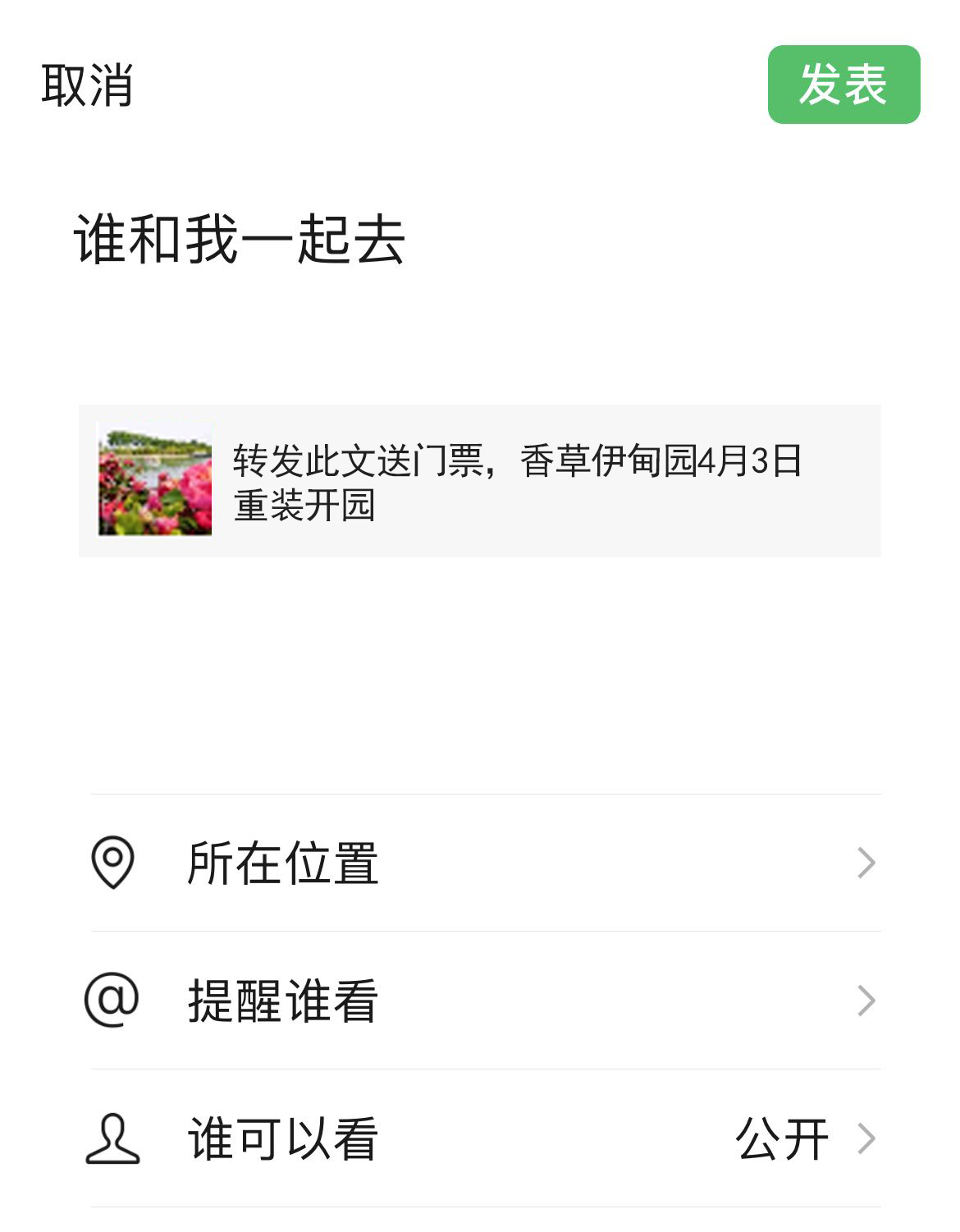Open 提醒谁看 to mention contacts

(x=283, y=1000)
